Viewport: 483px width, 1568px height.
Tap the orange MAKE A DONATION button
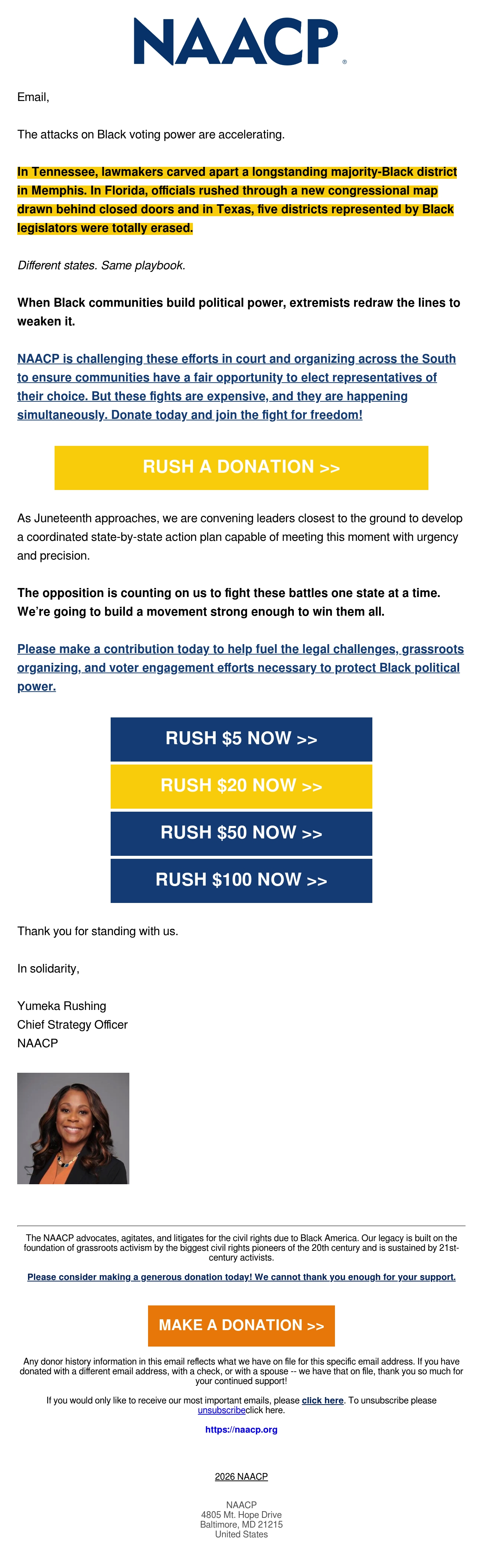click(241, 1325)
